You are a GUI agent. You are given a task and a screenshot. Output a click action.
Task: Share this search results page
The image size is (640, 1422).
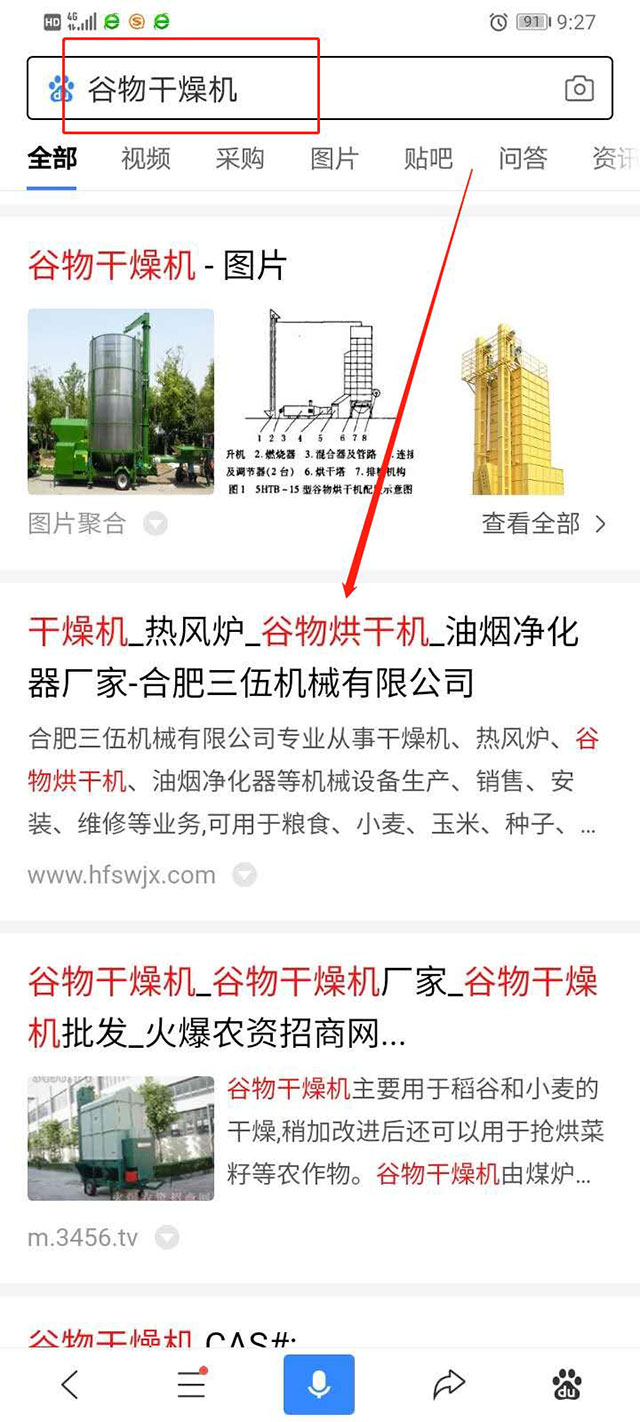tap(449, 1384)
